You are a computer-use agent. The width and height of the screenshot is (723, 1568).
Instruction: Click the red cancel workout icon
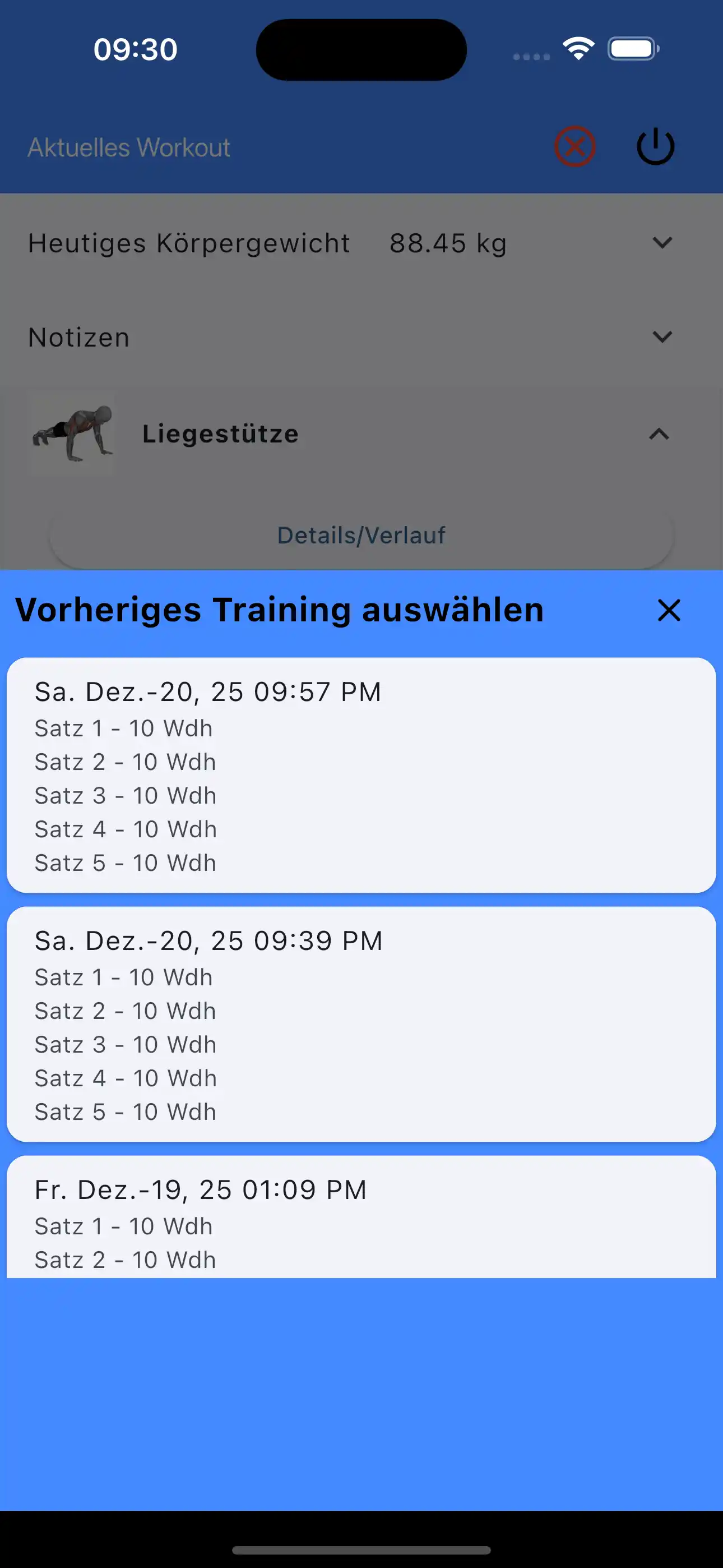click(574, 145)
